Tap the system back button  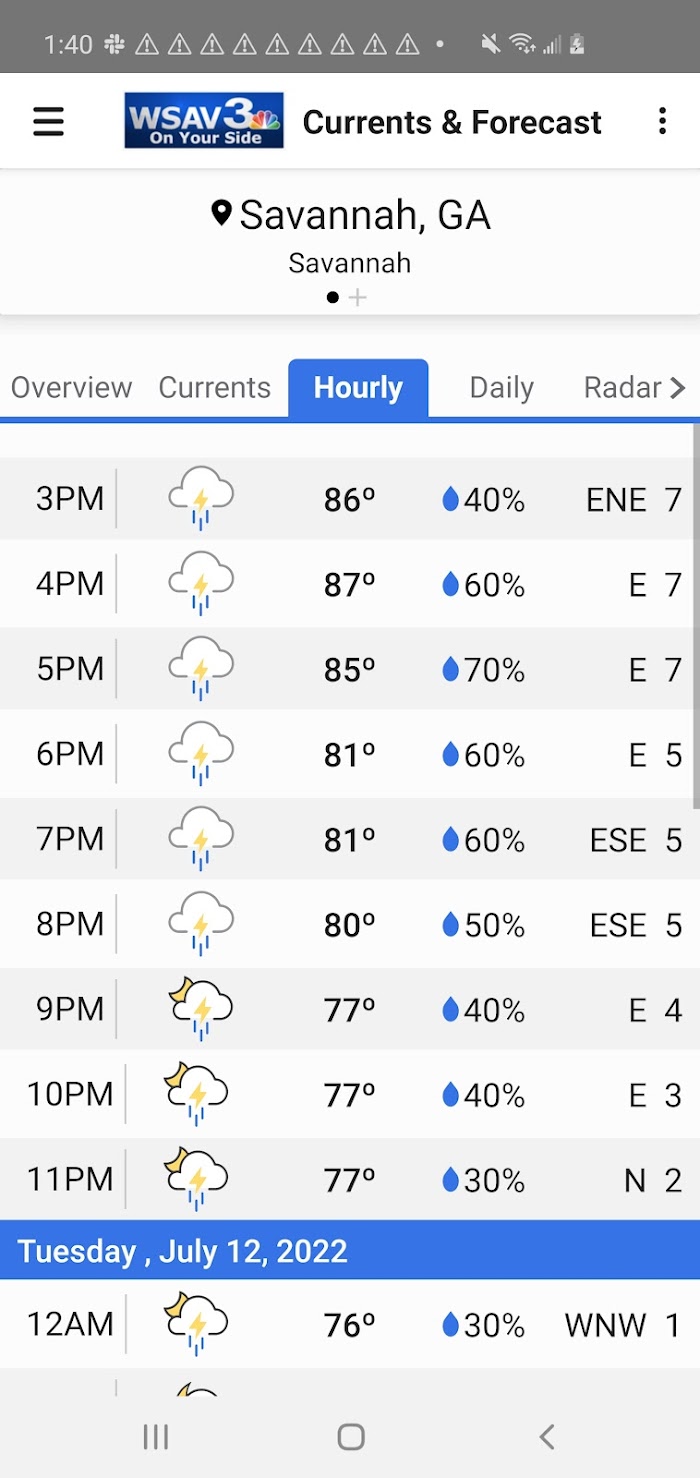pyautogui.click(x=546, y=1437)
